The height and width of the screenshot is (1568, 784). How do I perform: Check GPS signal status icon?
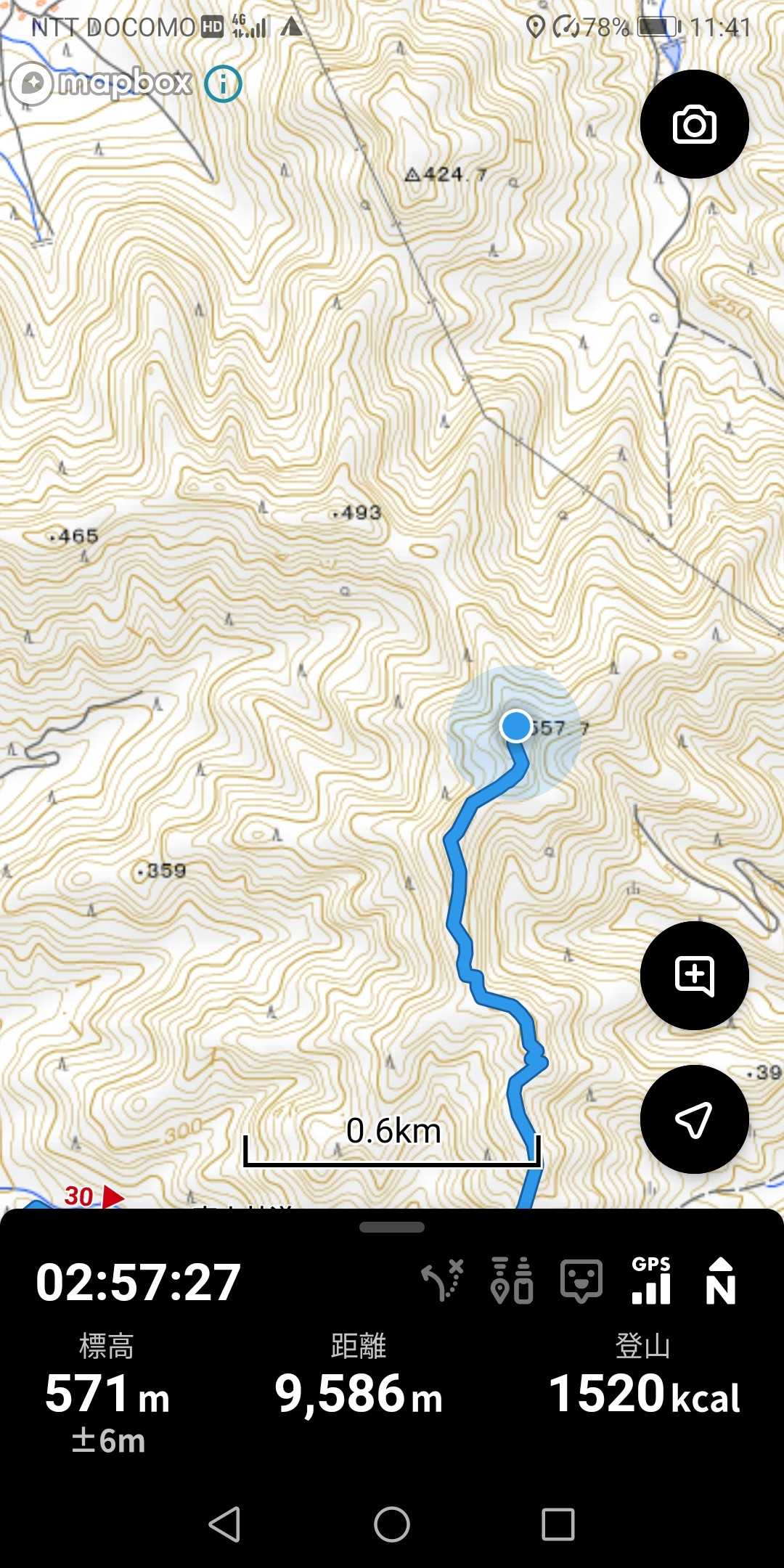coord(651,1281)
